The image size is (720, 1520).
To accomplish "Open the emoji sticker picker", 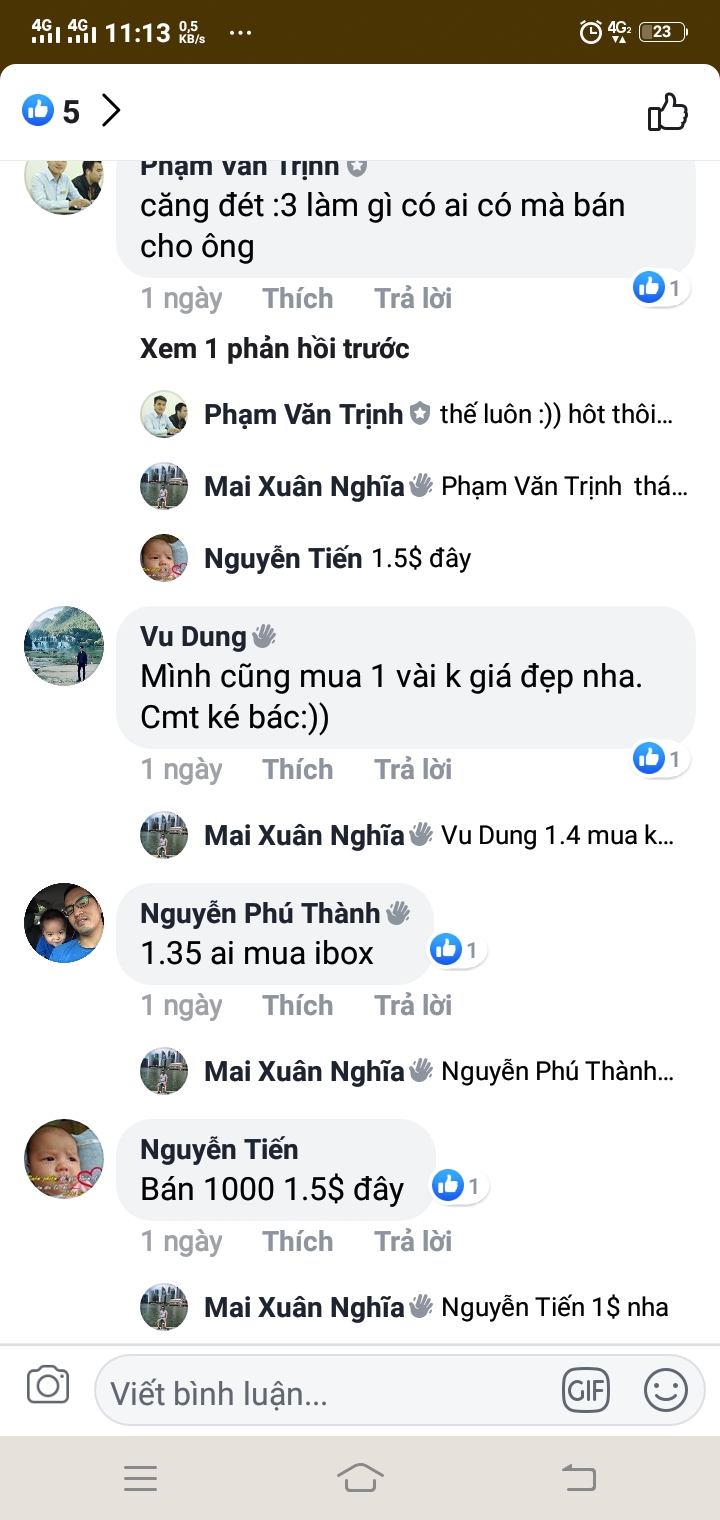I will (x=665, y=1390).
